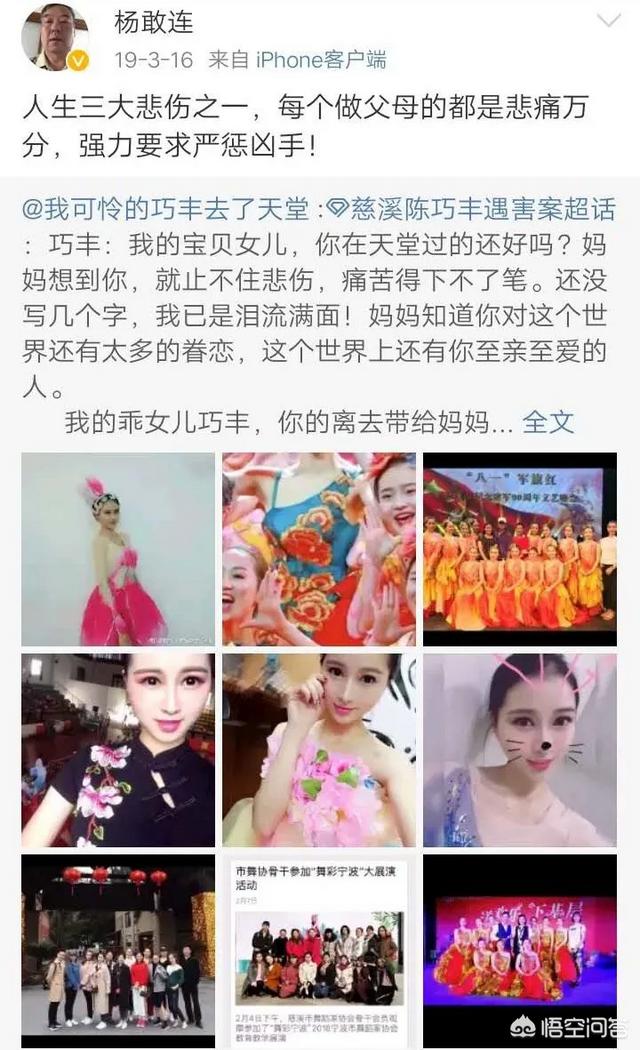The height and width of the screenshot is (1050, 640).
Task: Open the group photo under red lanterns
Action: click(x=118, y=951)
